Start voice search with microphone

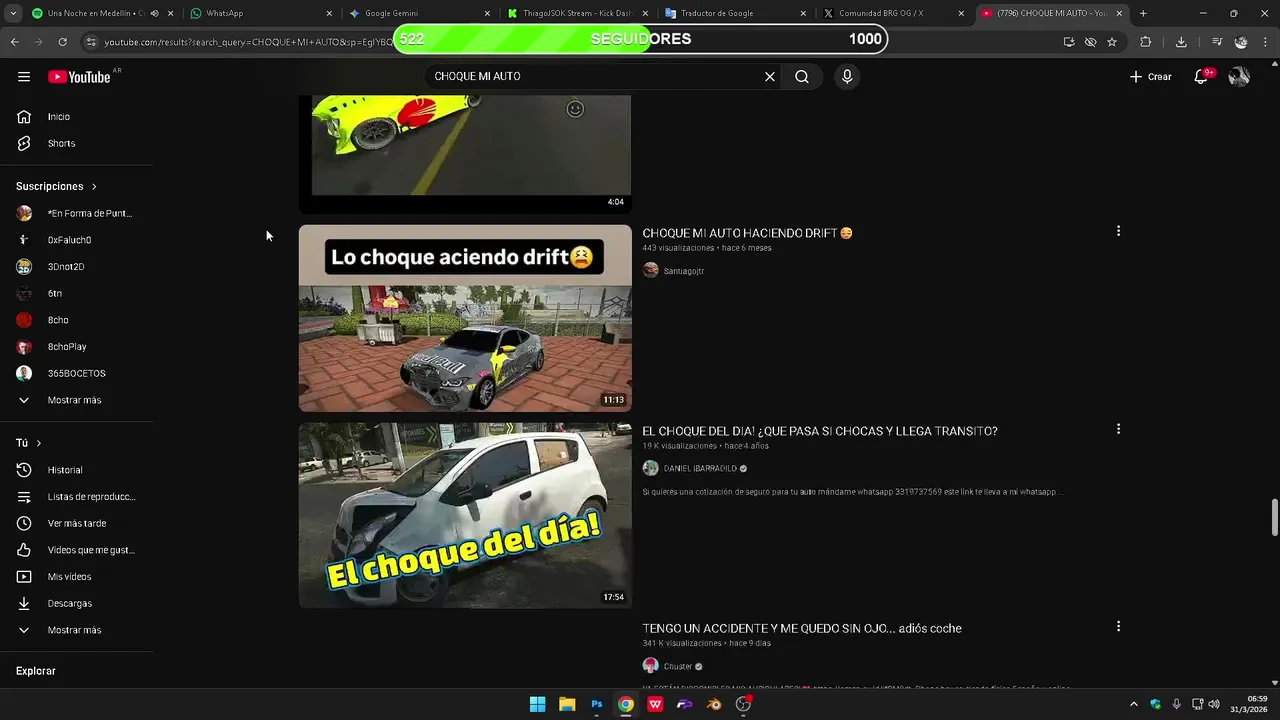[847, 77]
